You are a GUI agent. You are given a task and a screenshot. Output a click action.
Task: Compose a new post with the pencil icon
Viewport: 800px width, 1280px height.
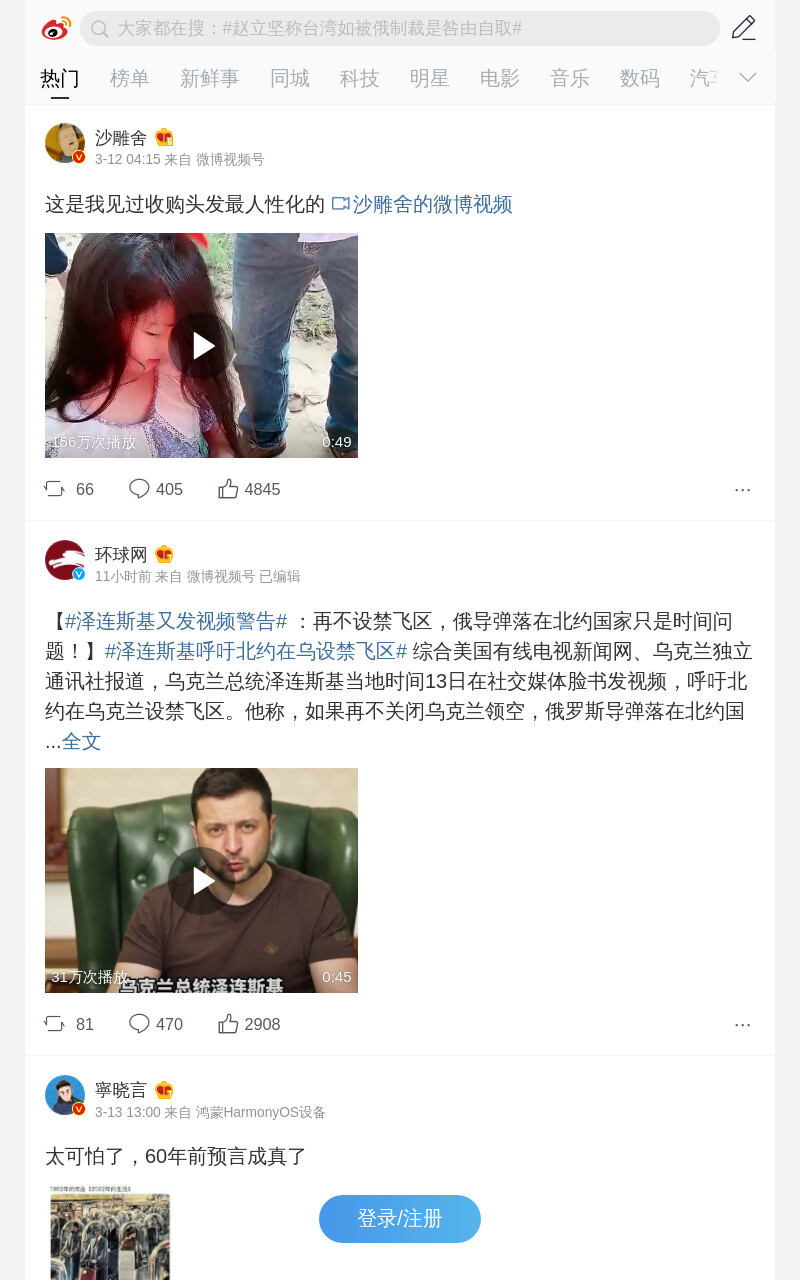pos(744,28)
